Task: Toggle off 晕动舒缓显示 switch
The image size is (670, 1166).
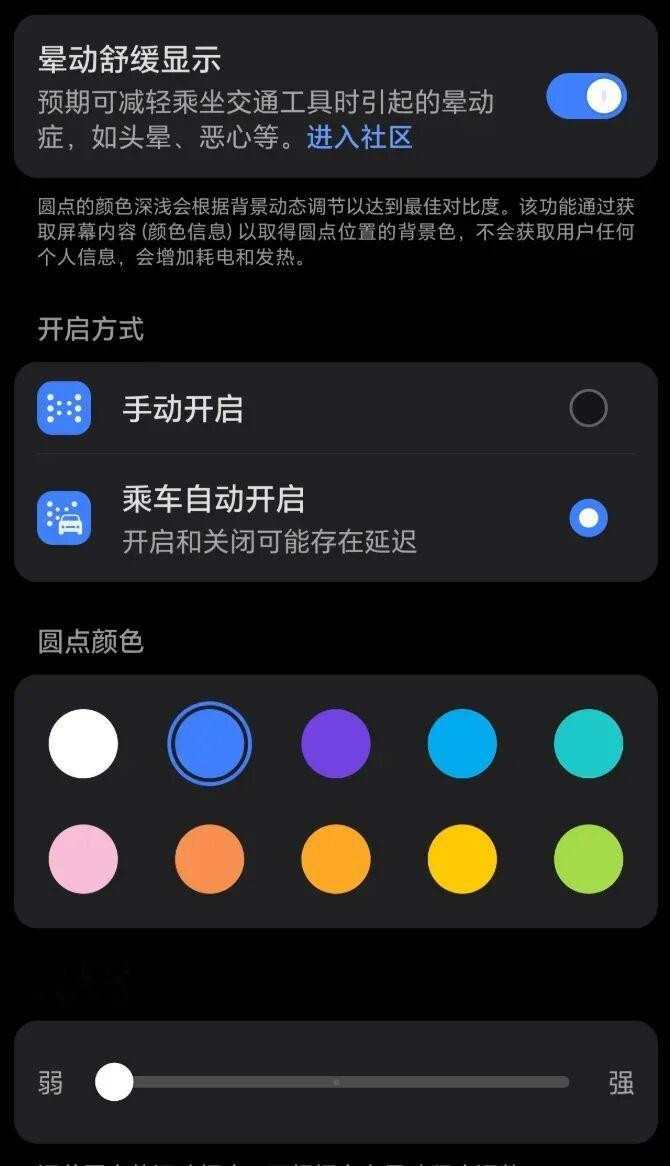Action: click(x=586, y=97)
